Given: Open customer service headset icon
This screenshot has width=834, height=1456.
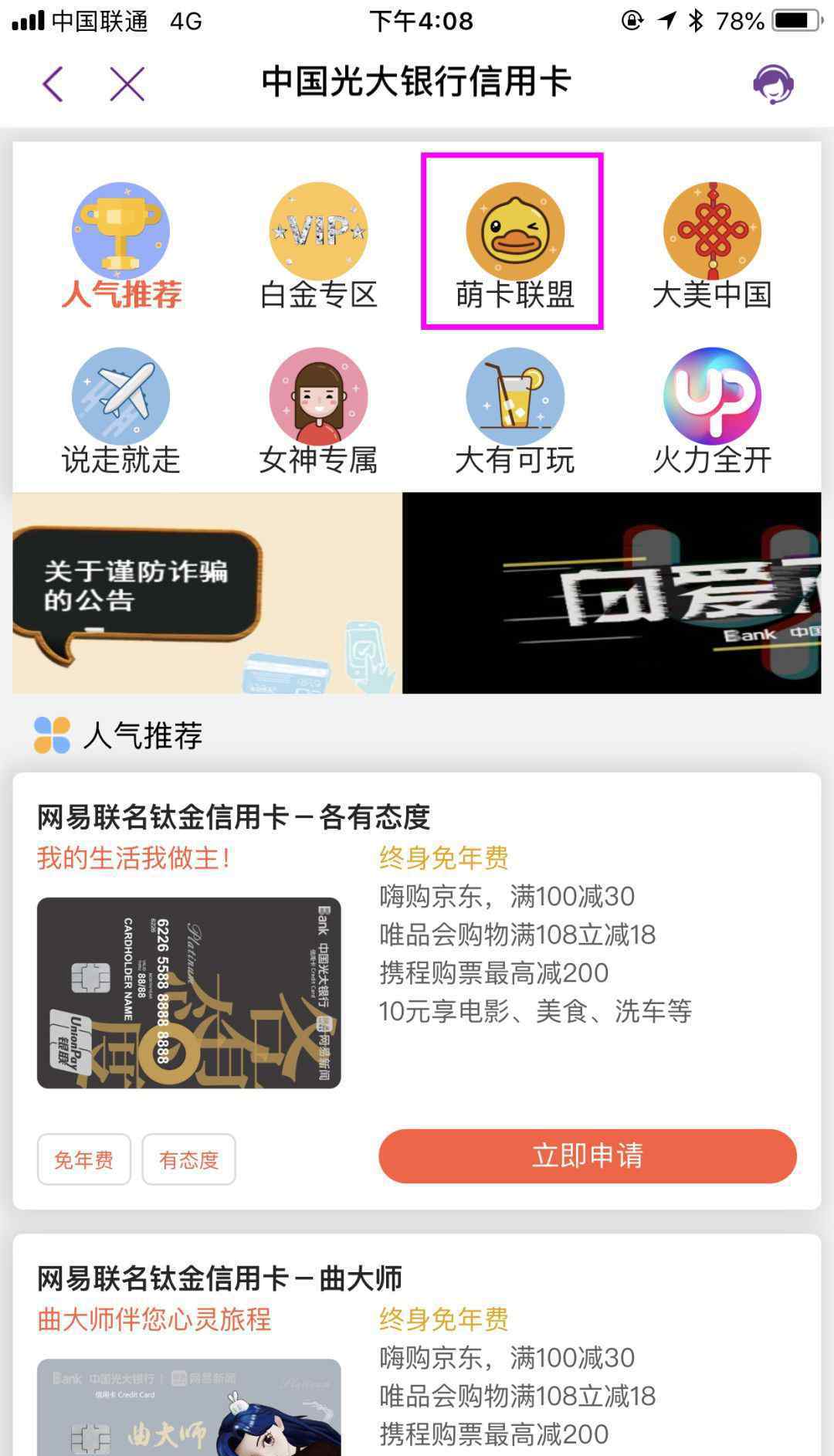Looking at the screenshot, I should coord(774,83).
